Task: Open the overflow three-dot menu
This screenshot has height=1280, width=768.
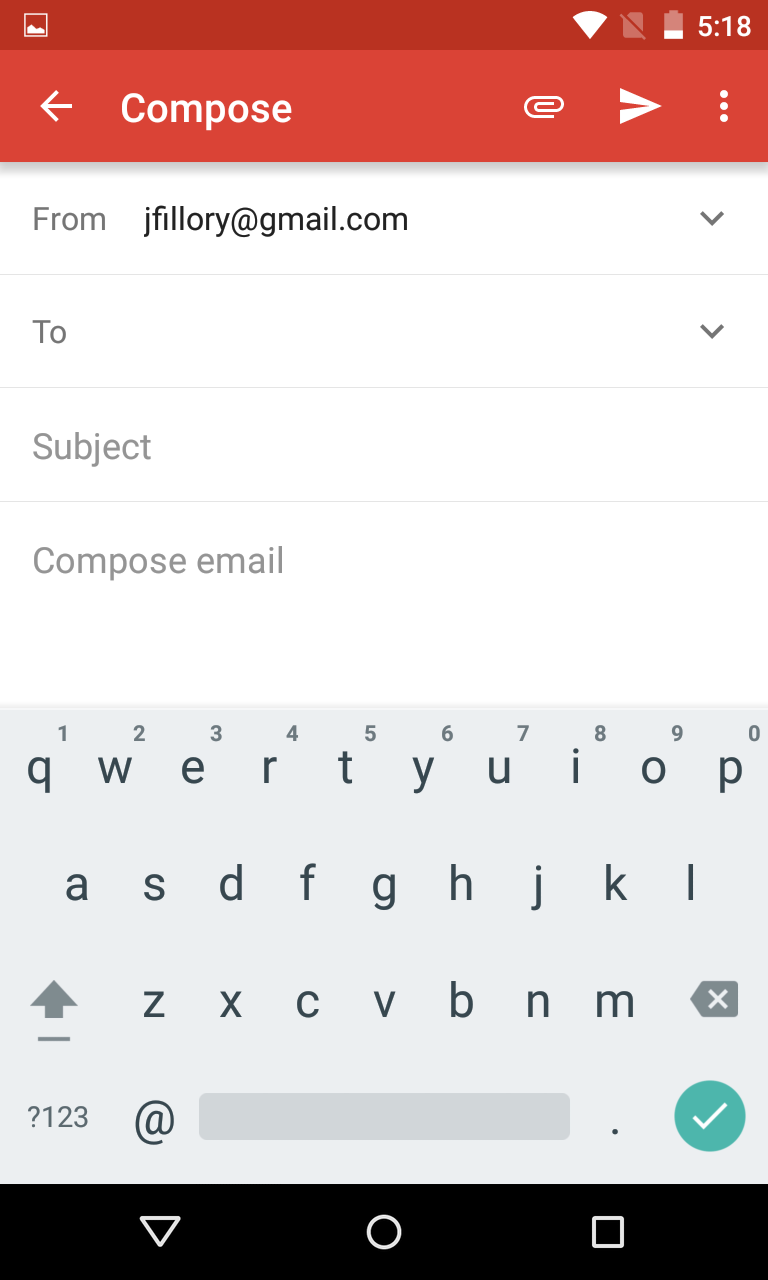Action: (723, 105)
